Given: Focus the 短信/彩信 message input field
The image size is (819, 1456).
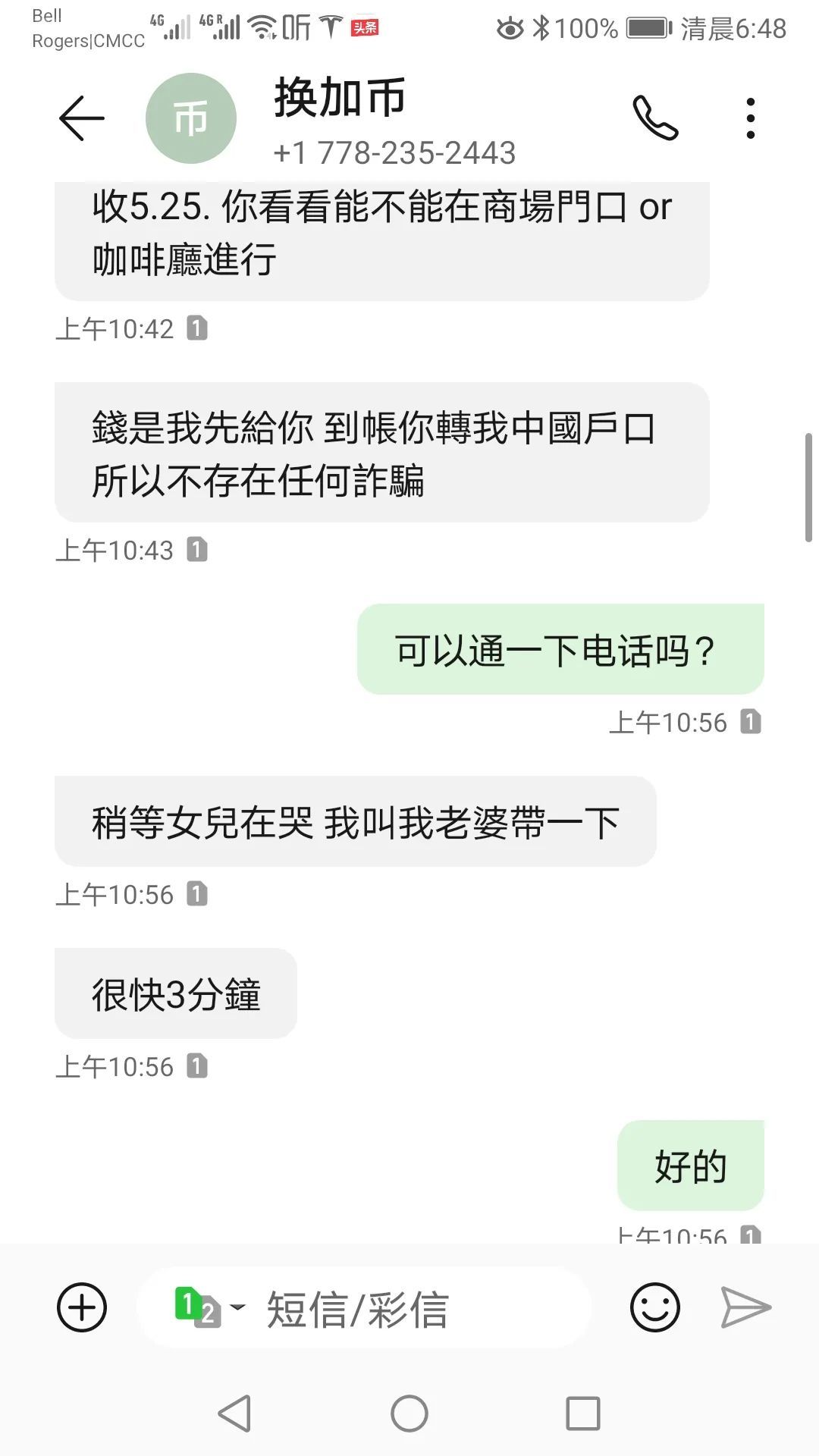Looking at the screenshot, I should [409, 1309].
